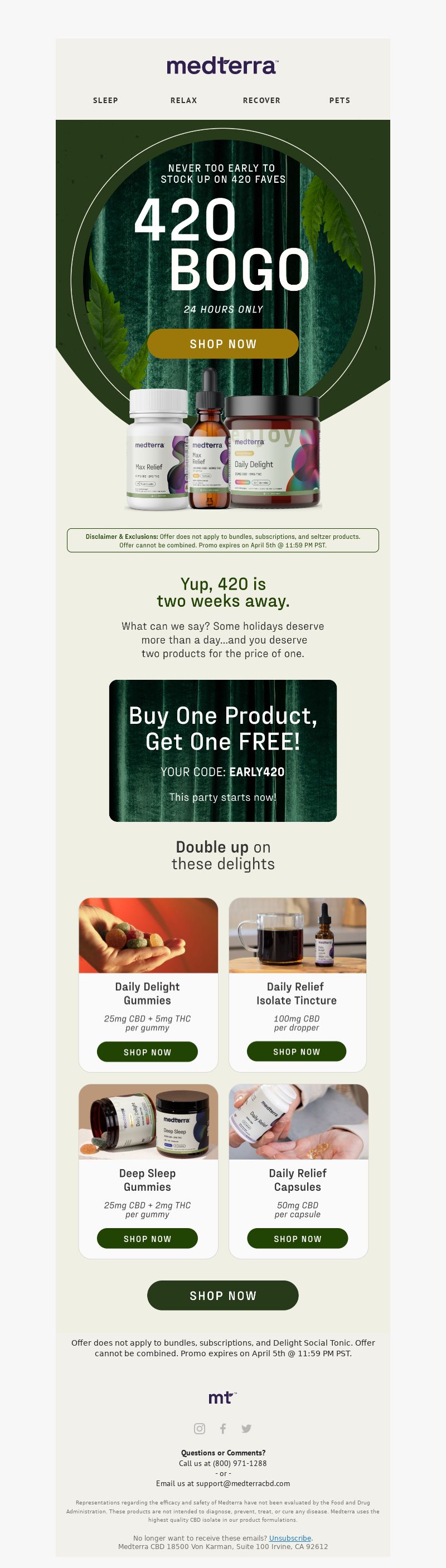This screenshot has width=446, height=1568.
Task: Open the Daily Relief Capsules photo
Action: (x=298, y=1122)
